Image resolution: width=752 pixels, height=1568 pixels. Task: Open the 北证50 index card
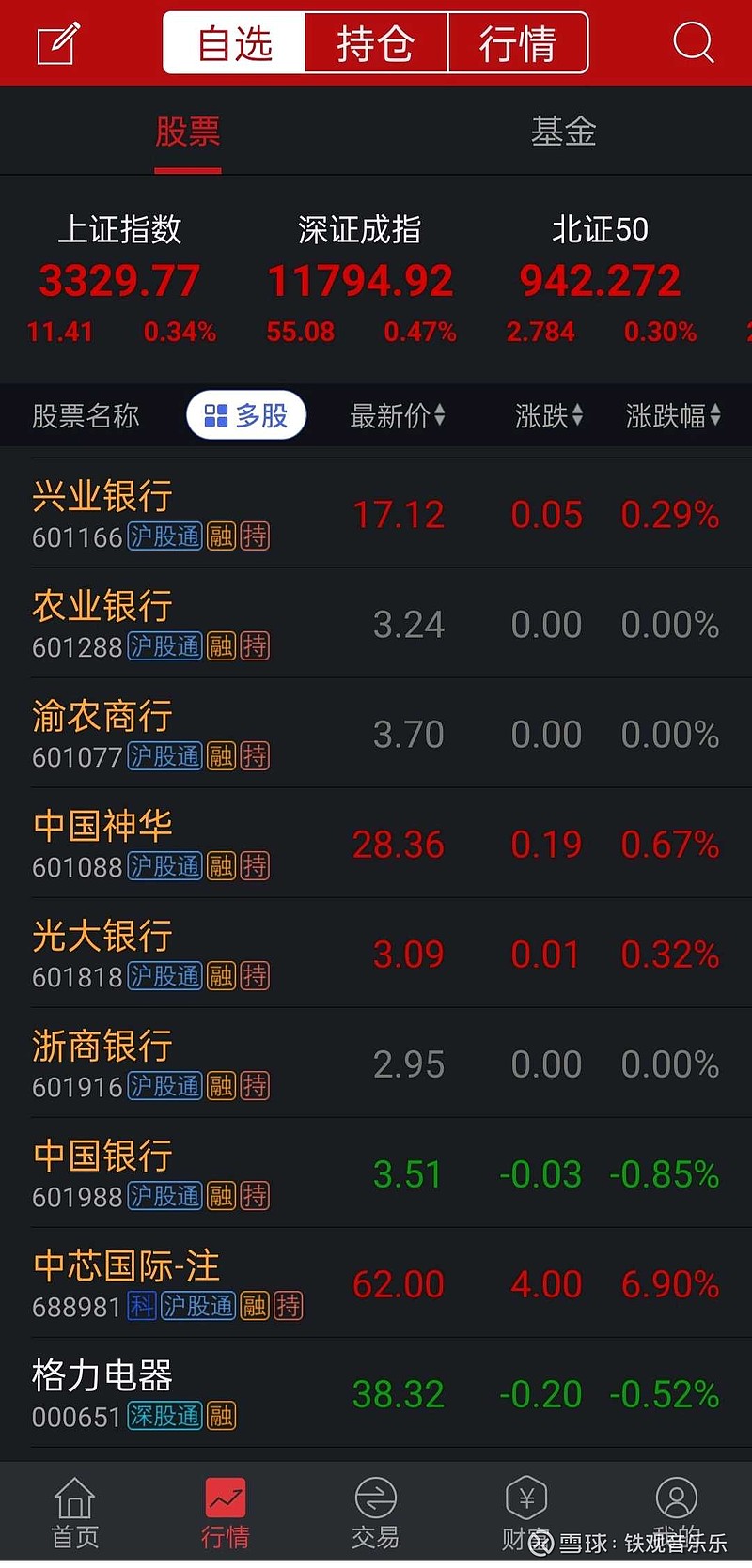tap(601, 279)
